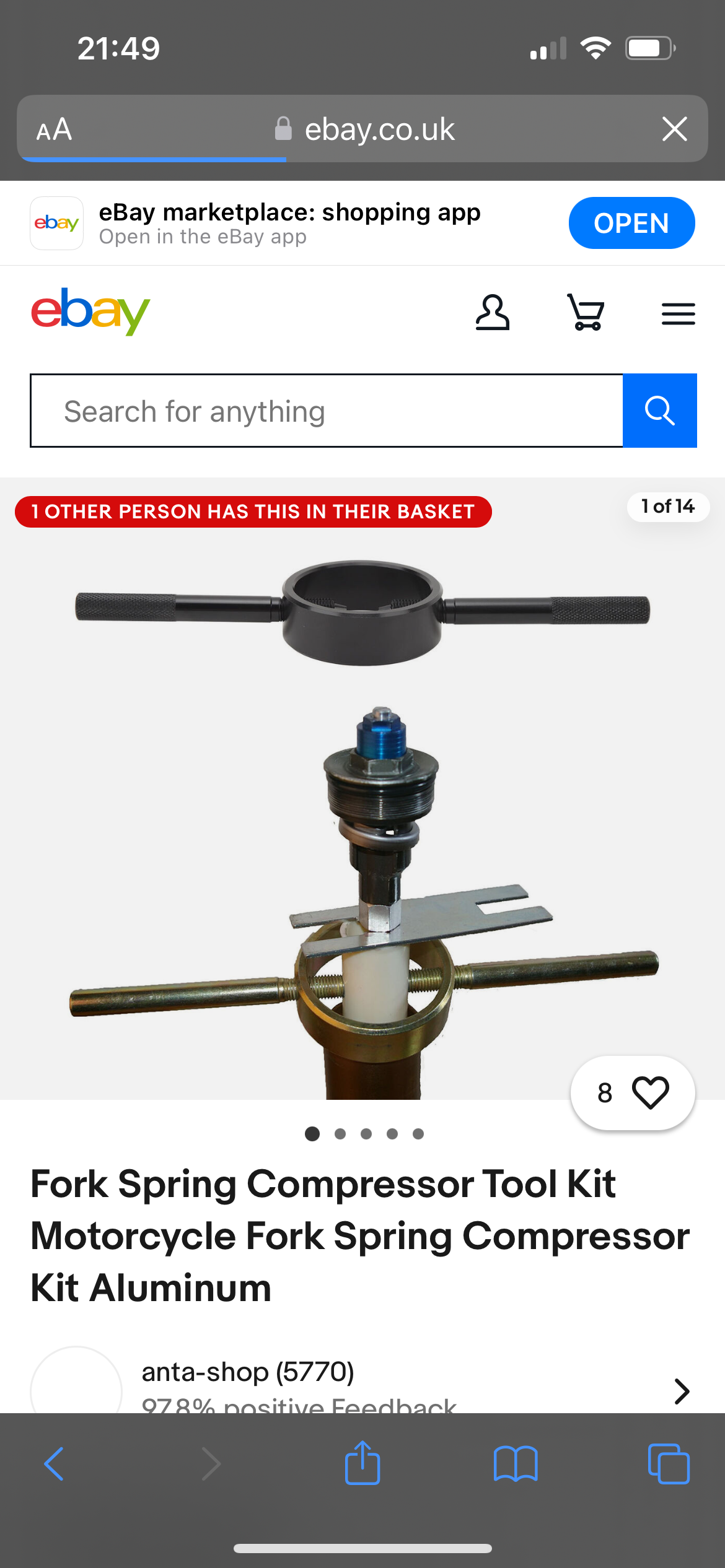Open the account profile icon
This screenshot has width=725, height=1568.
492,313
